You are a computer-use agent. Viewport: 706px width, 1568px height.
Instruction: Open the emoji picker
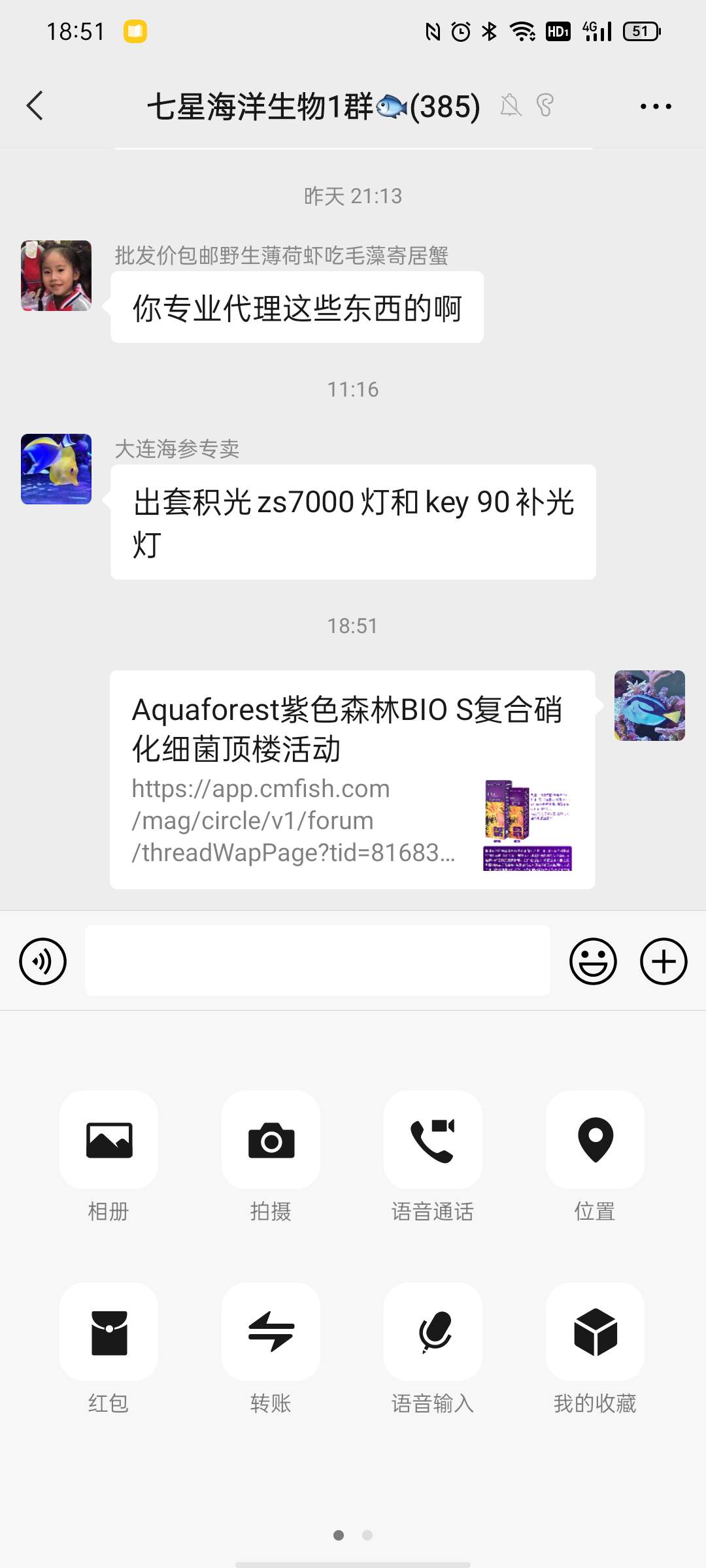coord(593,961)
